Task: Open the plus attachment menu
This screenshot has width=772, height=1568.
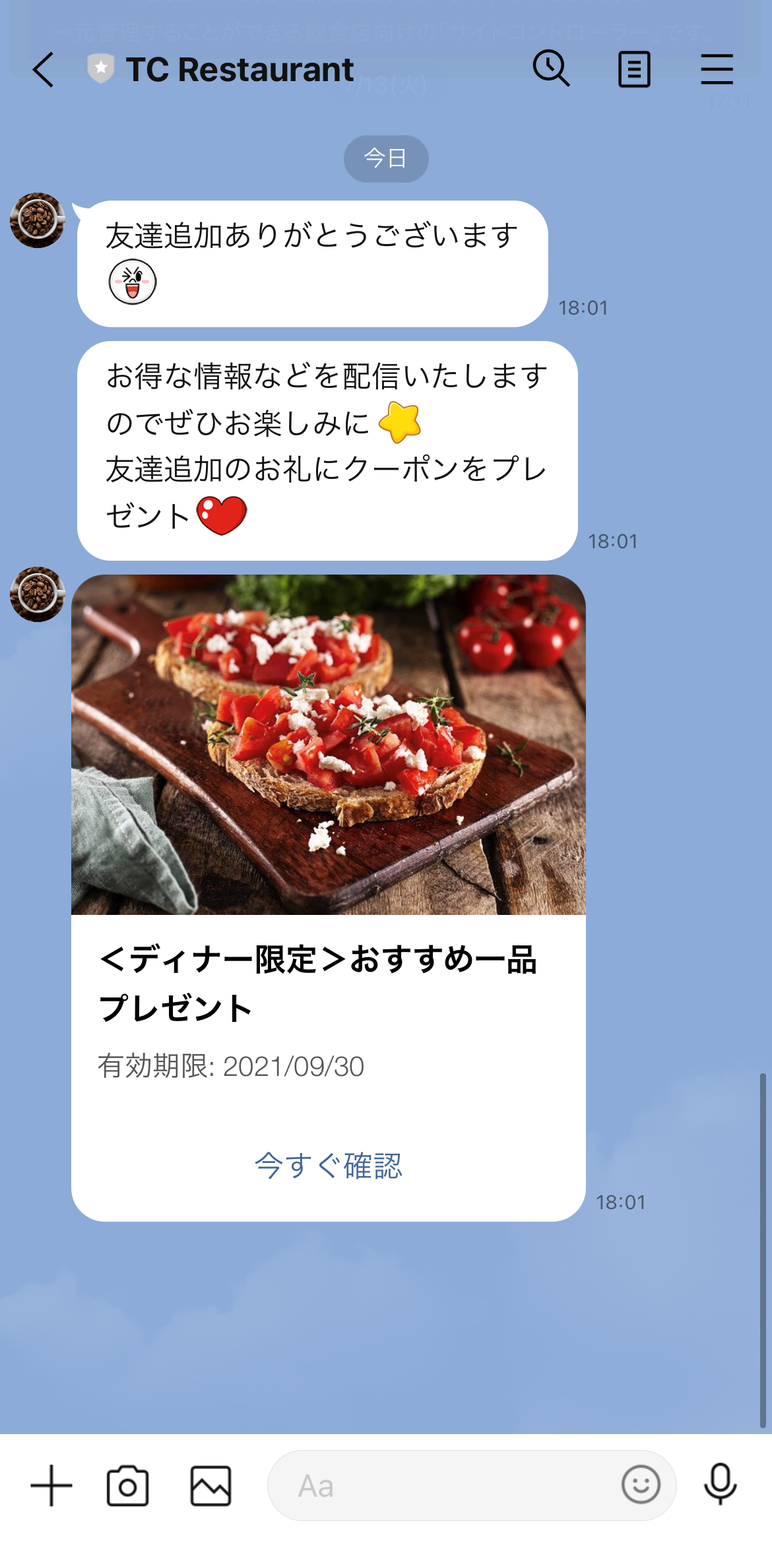Action: coord(51,1486)
